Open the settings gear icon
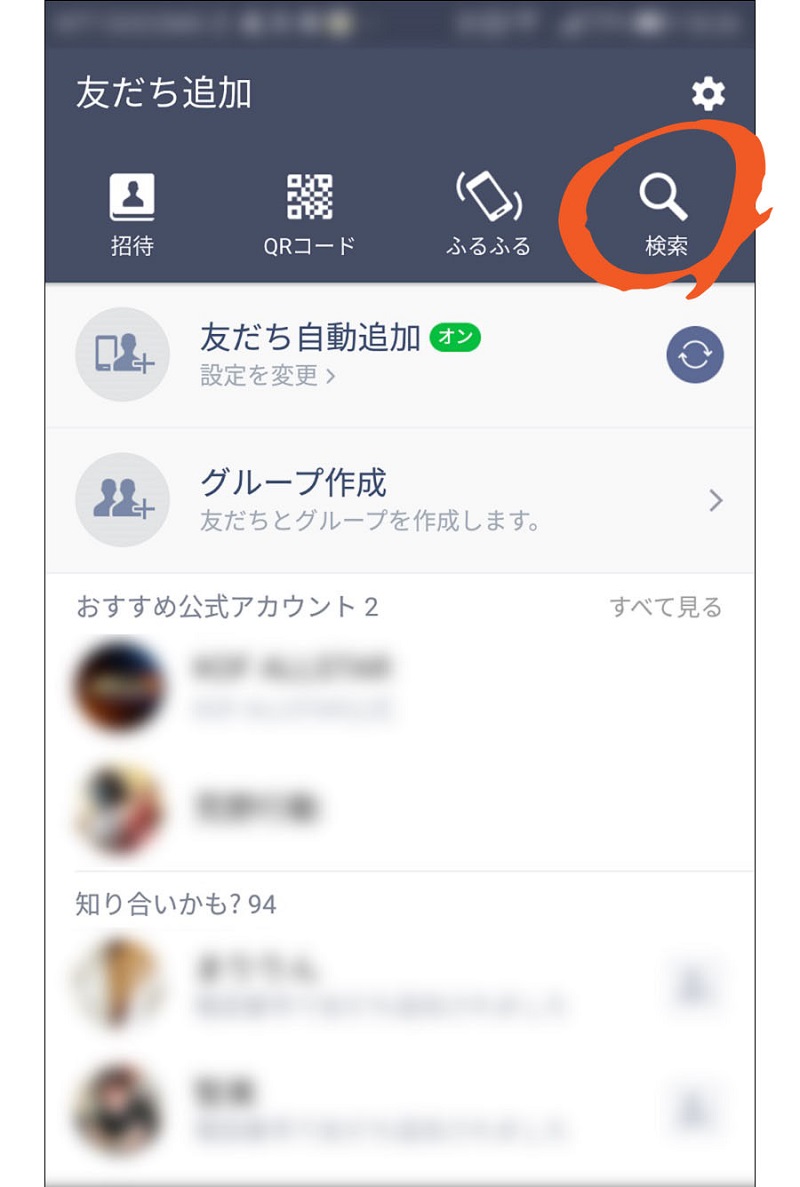800x1187 pixels. click(708, 95)
